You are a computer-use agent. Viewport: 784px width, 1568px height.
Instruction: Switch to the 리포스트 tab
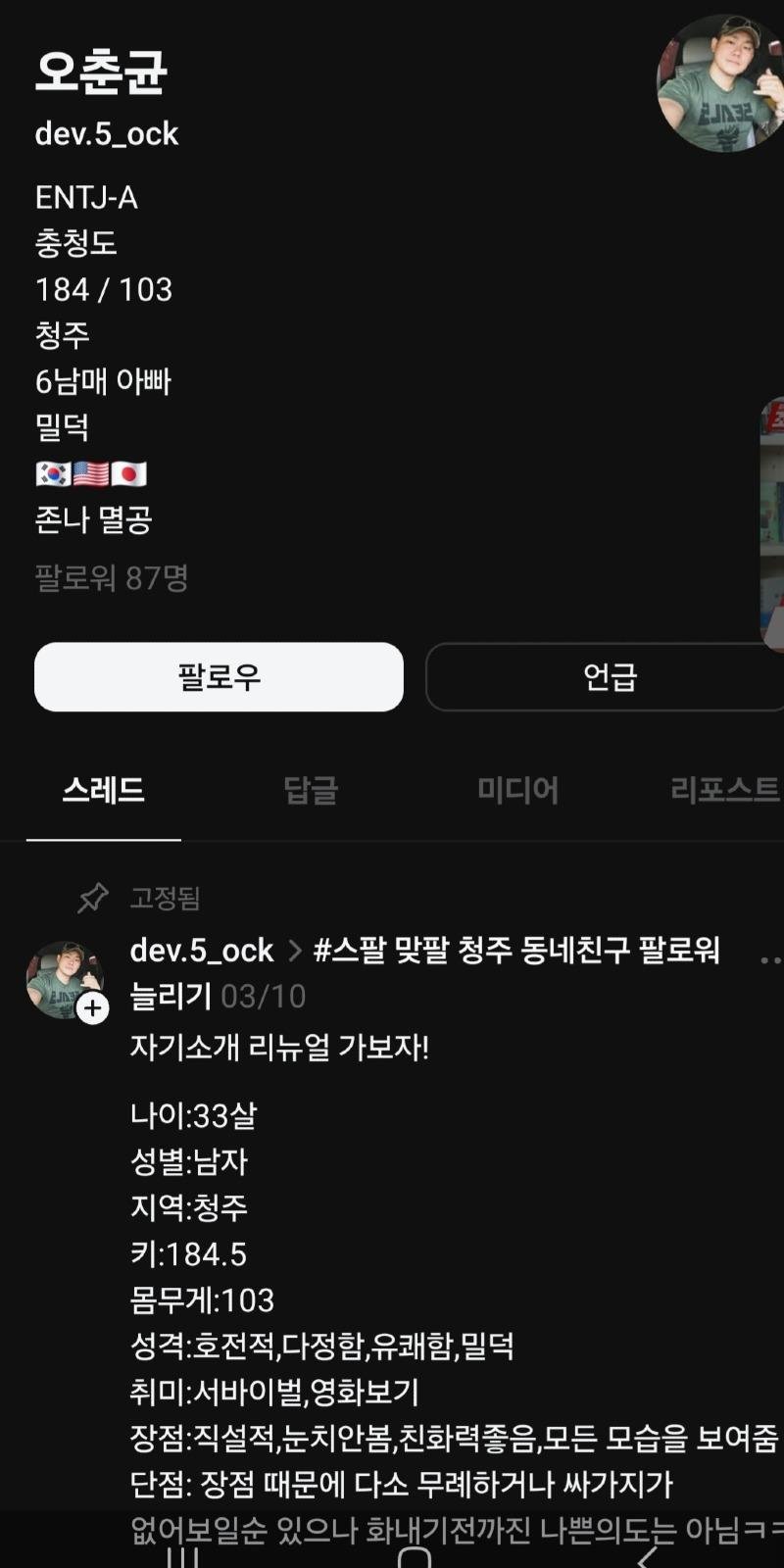point(724,790)
